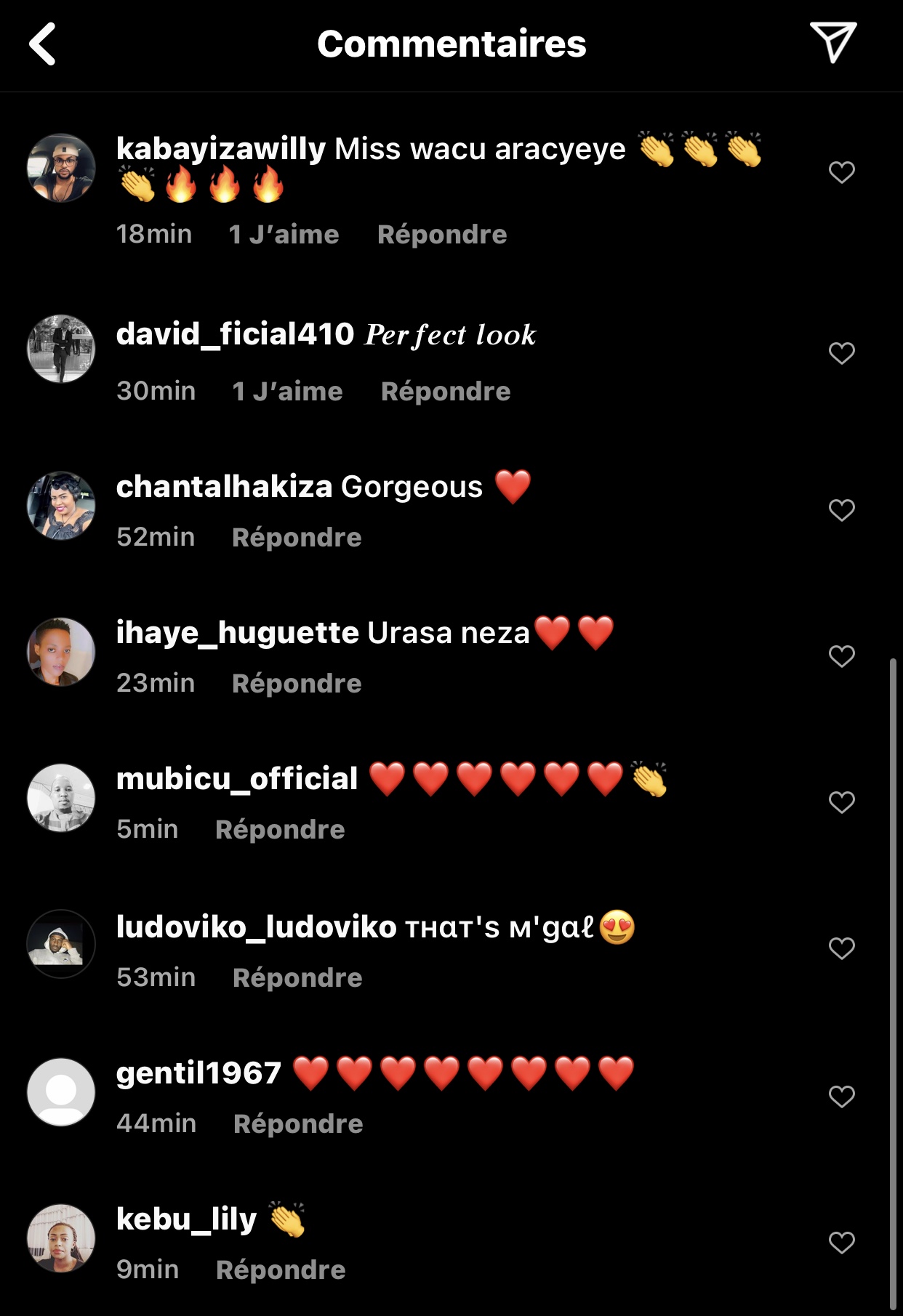This screenshot has width=903, height=1316.
Task: View likes on kabayizawilly's comment
Action: click(x=284, y=235)
